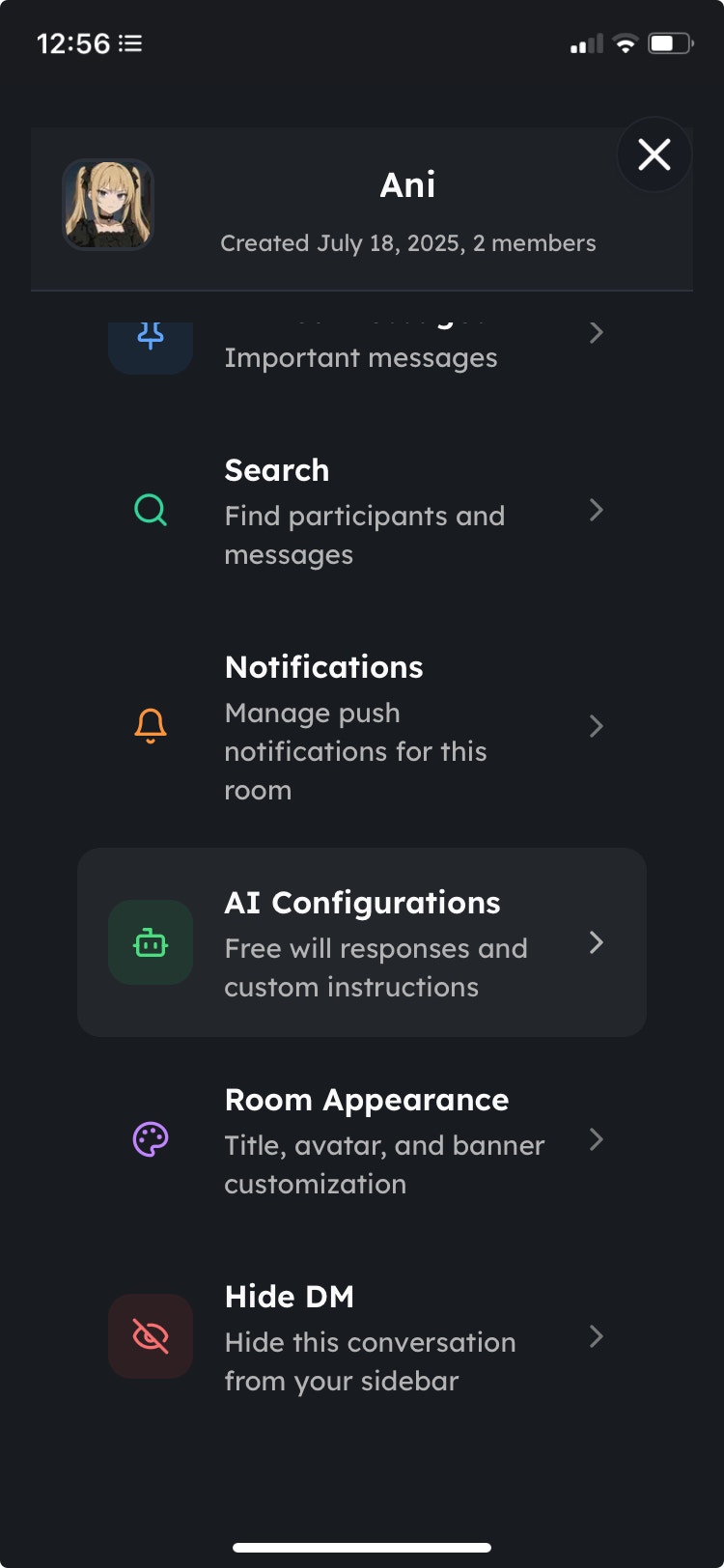Viewport: 724px width, 1568px height.
Task: Select Hide DM to hide this conversation
Action: point(361,1337)
